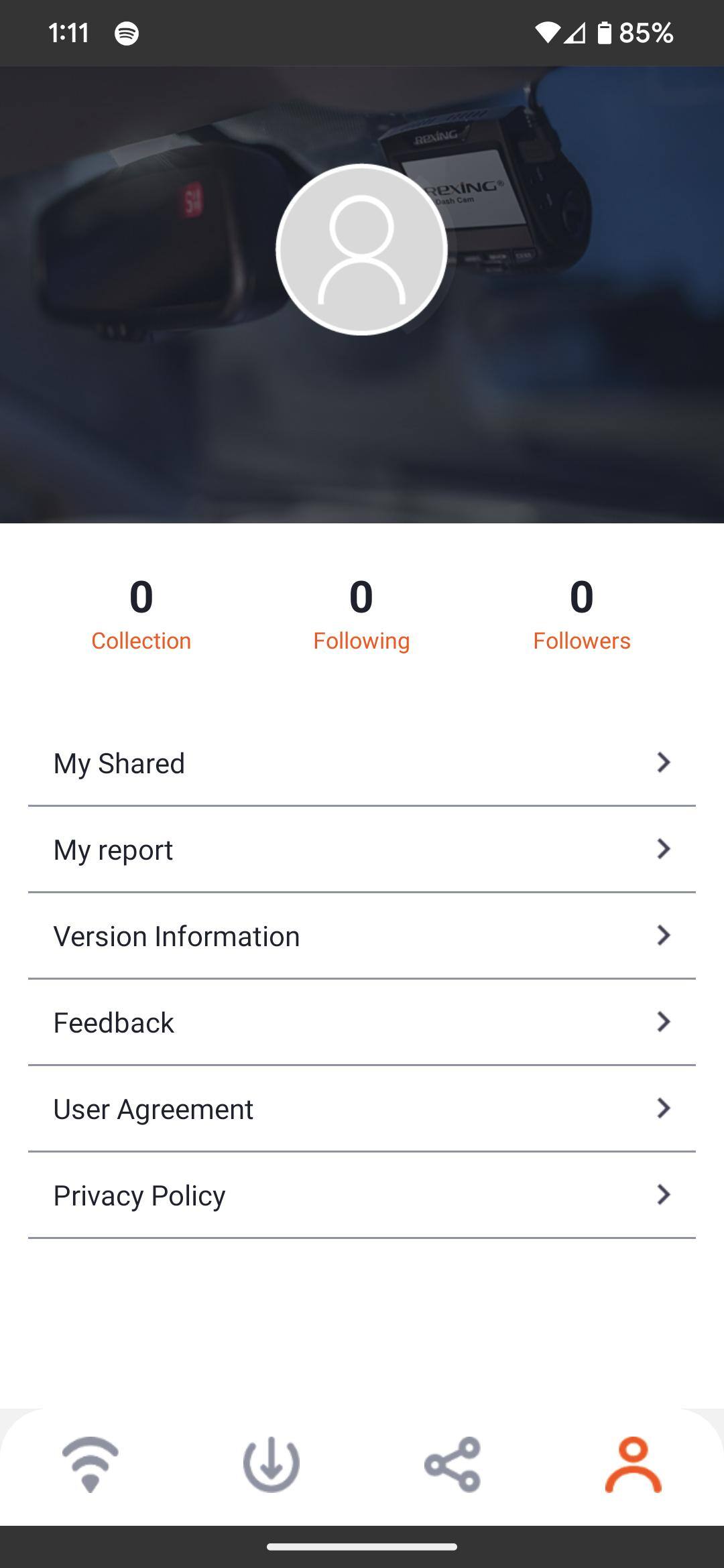Open Version Information
The image size is (724, 1568).
coord(361,936)
